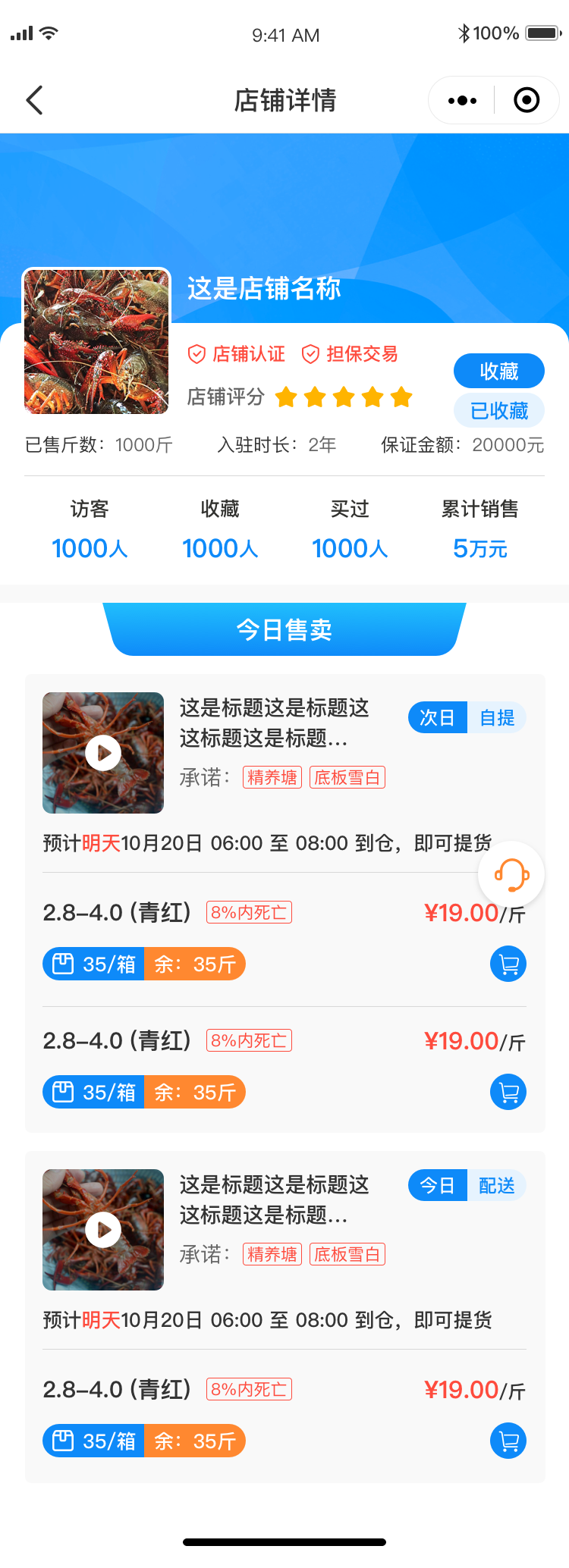Play the video on the 今日配送 product
The image size is (569, 1568).
[103, 1230]
